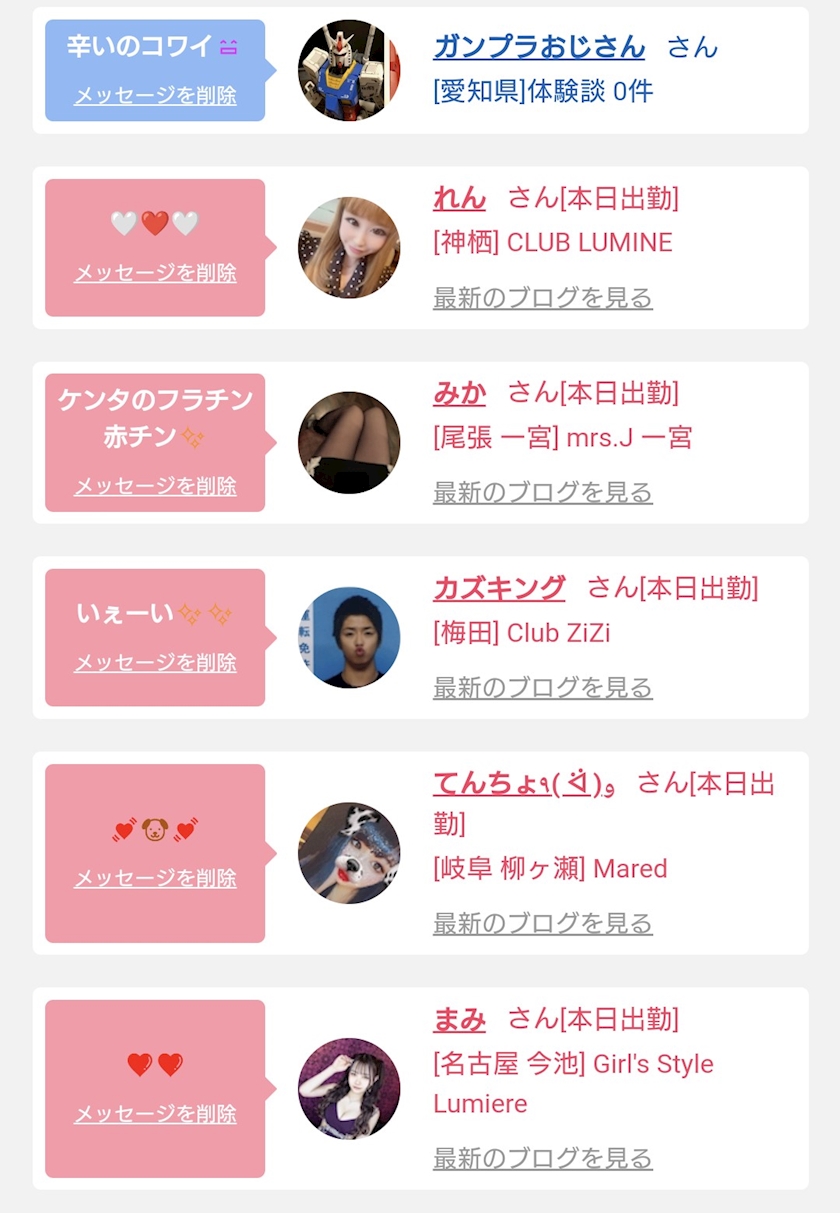Delete the message sent to まみ

click(155, 1114)
